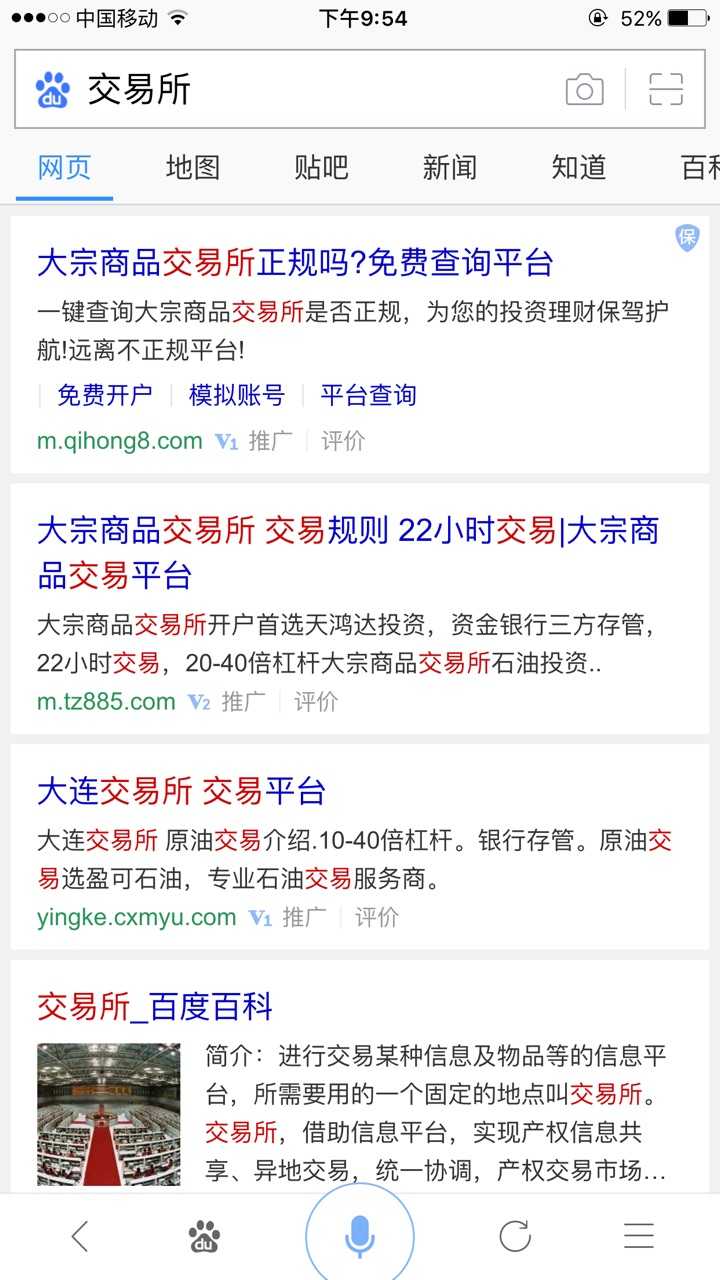
Task: Tap the camera icon to search by image
Action: point(586,90)
